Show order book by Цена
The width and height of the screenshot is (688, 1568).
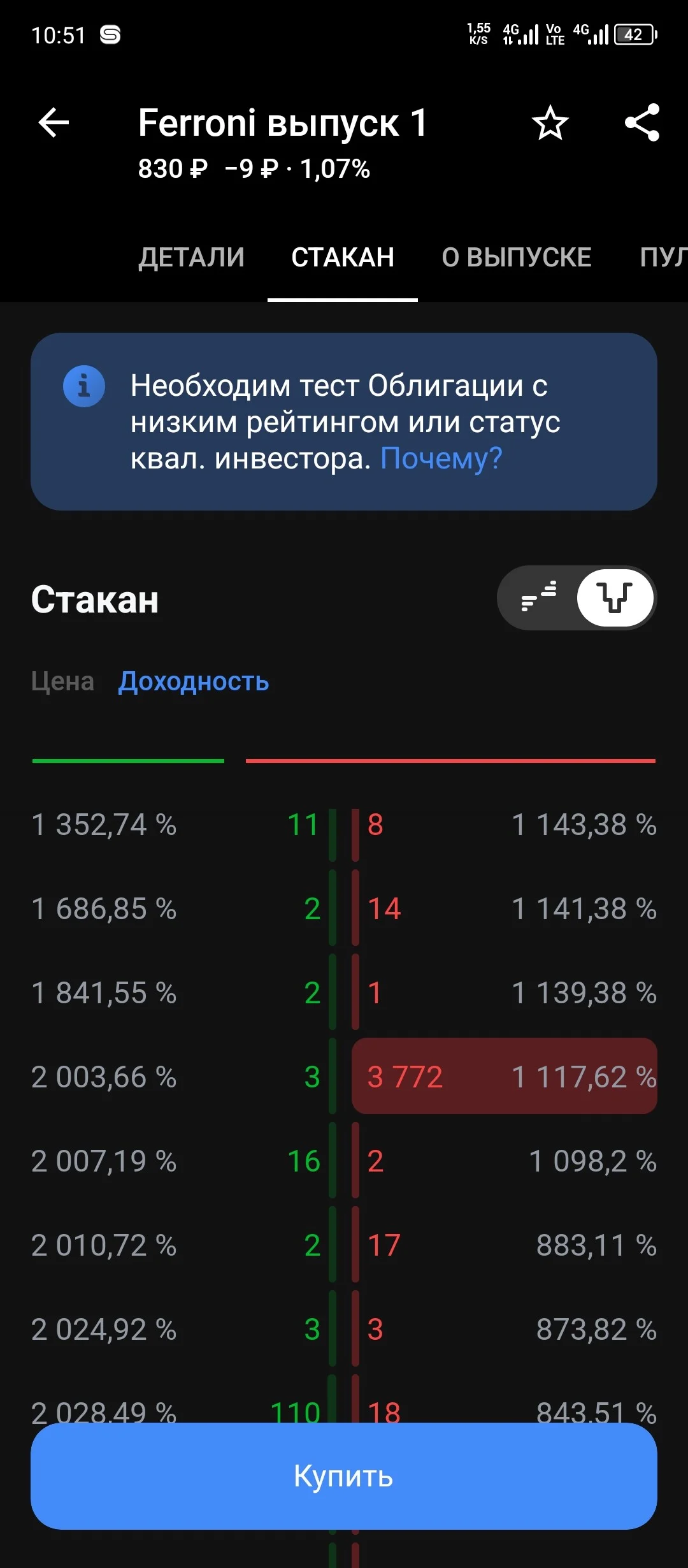pyautogui.click(x=62, y=681)
